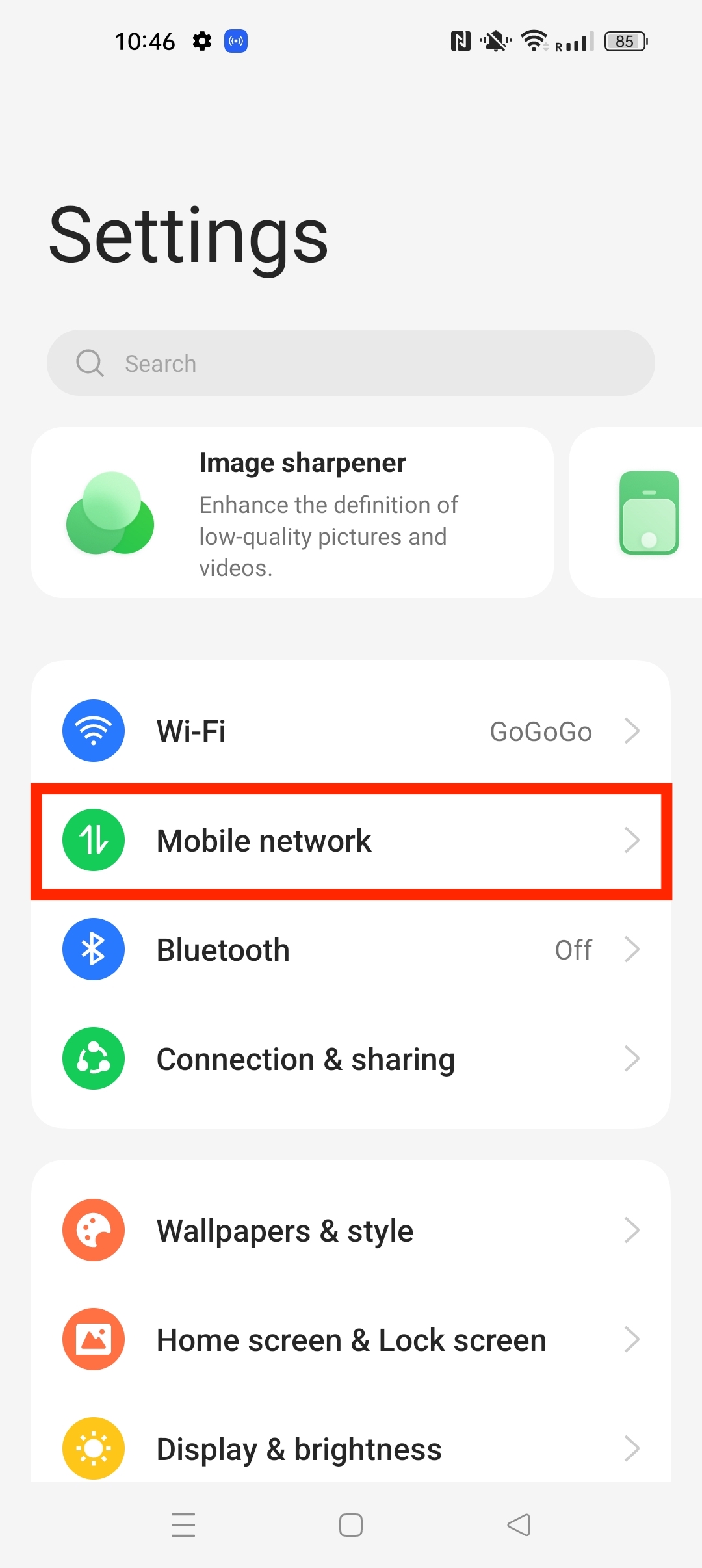Screen dimensions: 702x1568
Task: Open Mobile network settings
Action: (351, 841)
